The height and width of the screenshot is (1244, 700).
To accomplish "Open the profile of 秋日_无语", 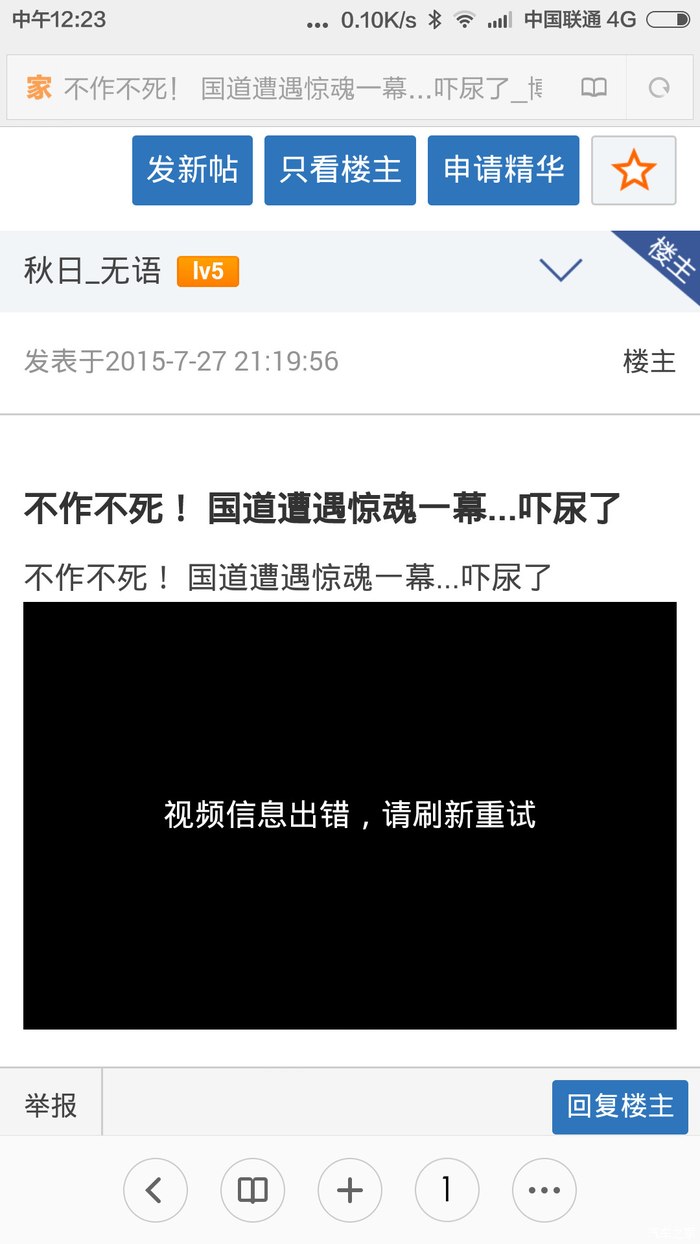I will coord(92,271).
